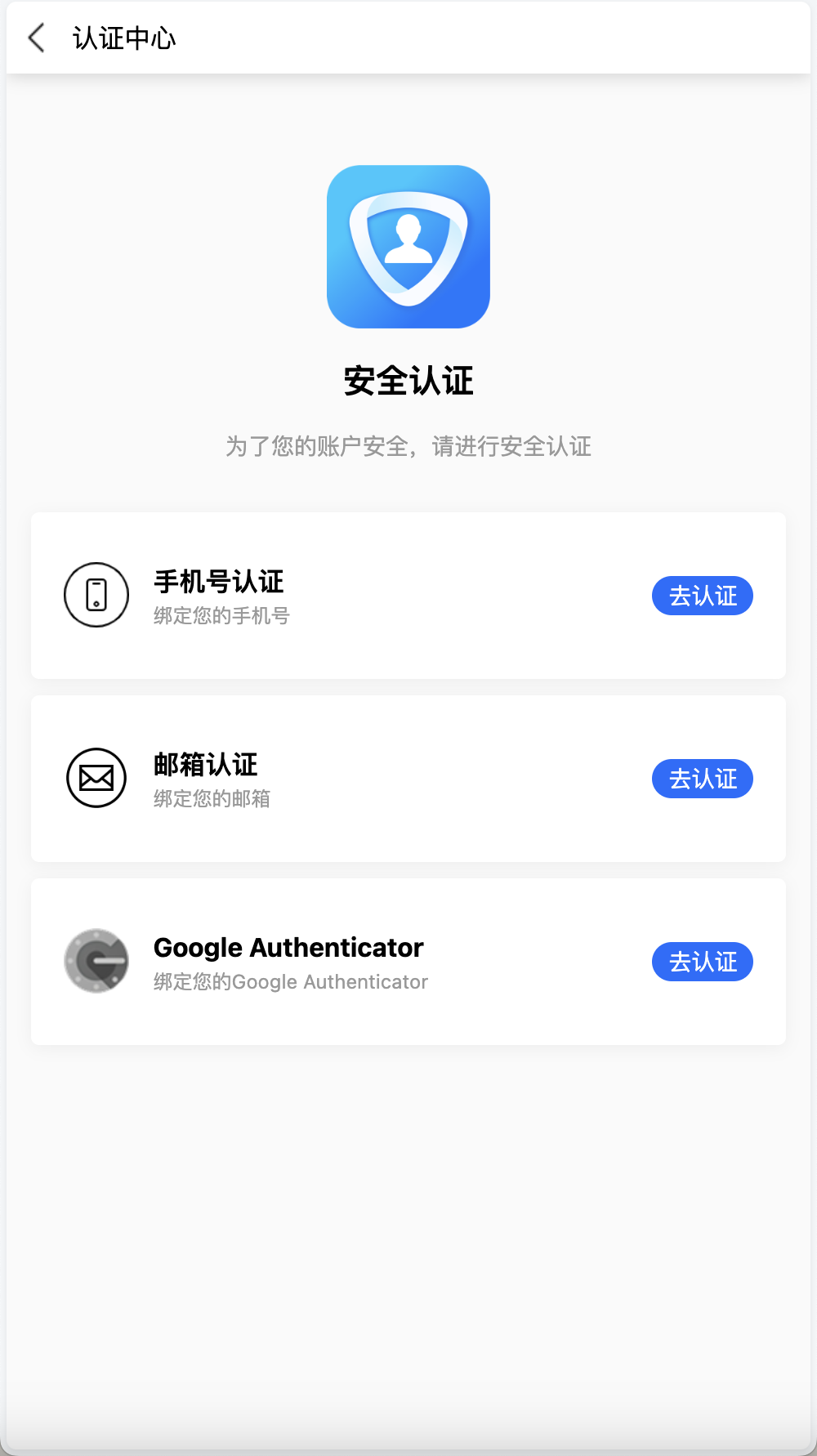The image size is (817, 1456).
Task: Select the Google Authenticator logo icon
Action: tap(96, 961)
